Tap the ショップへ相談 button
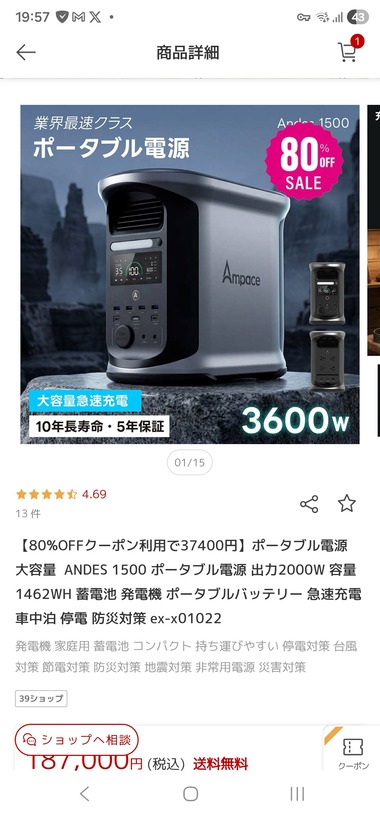380x815 pixels. [x=76, y=740]
